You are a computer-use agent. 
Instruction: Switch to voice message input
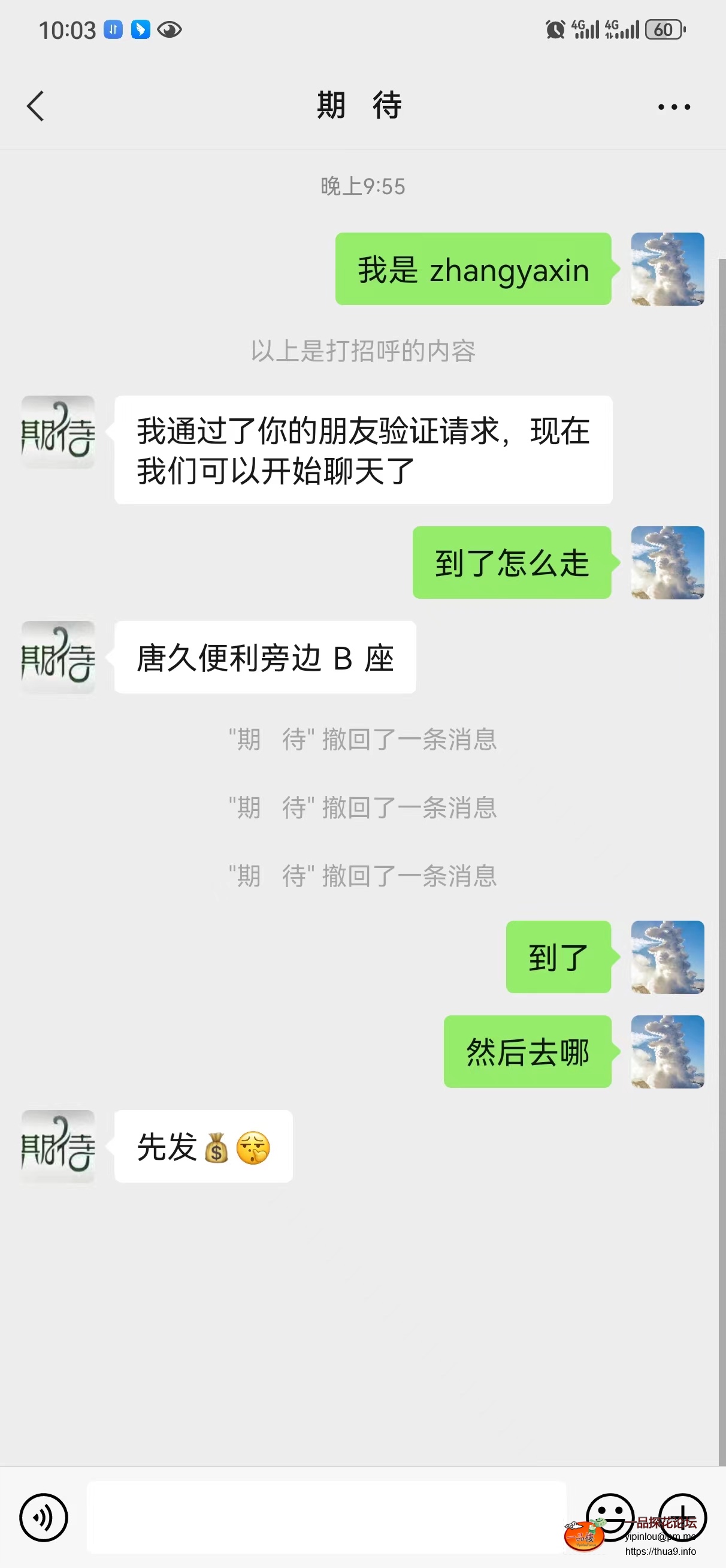(x=43, y=1518)
